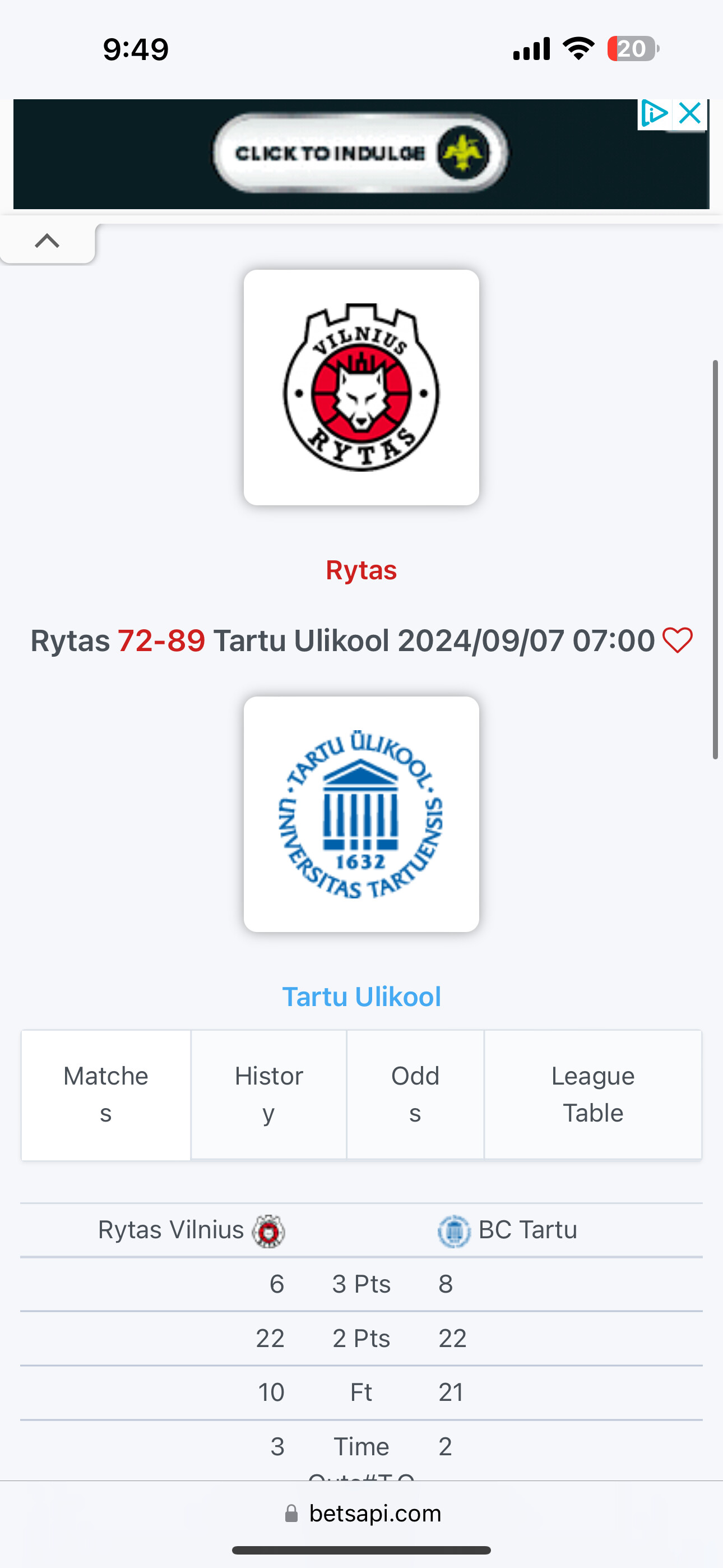Open the AdChoices info icon
723x1568 pixels.
pos(654,113)
